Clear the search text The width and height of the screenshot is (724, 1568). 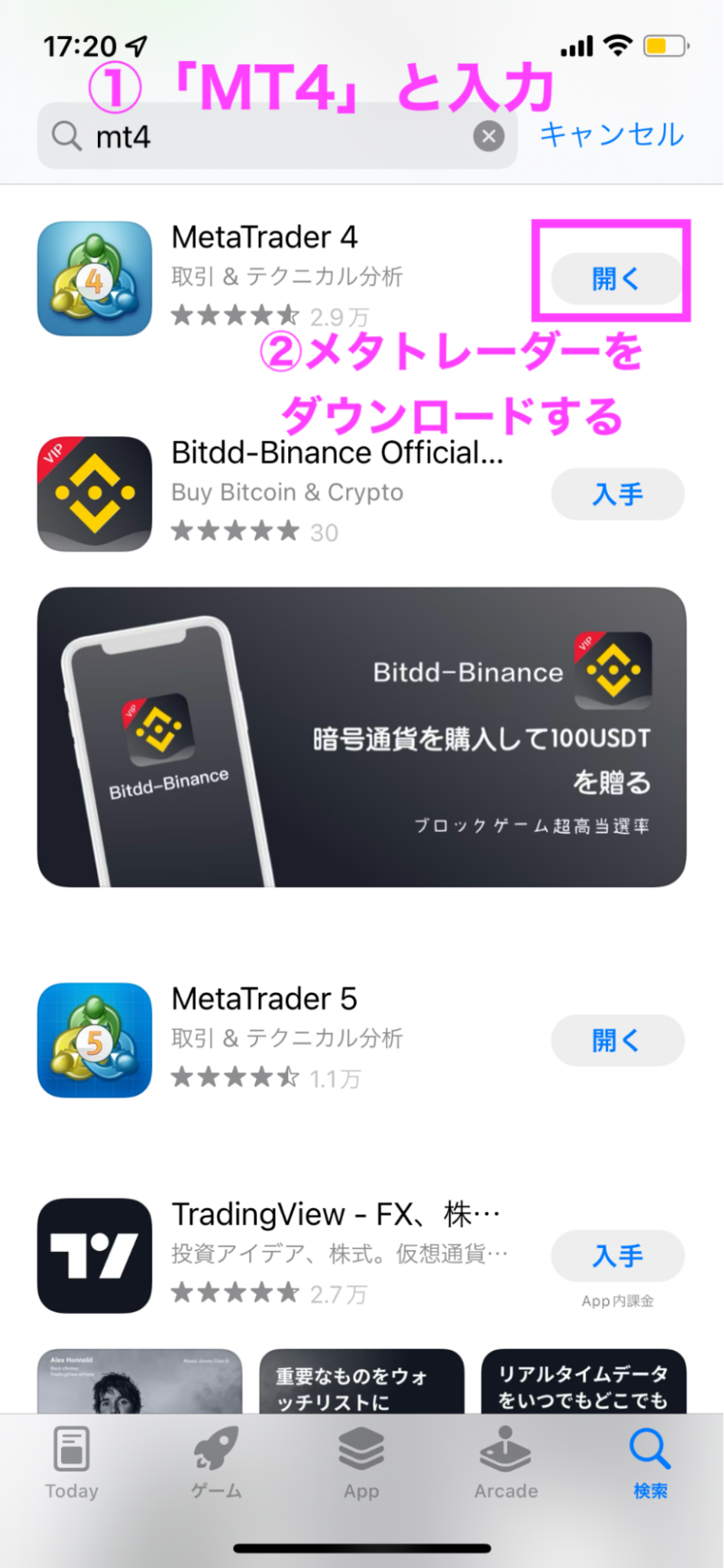tap(488, 136)
